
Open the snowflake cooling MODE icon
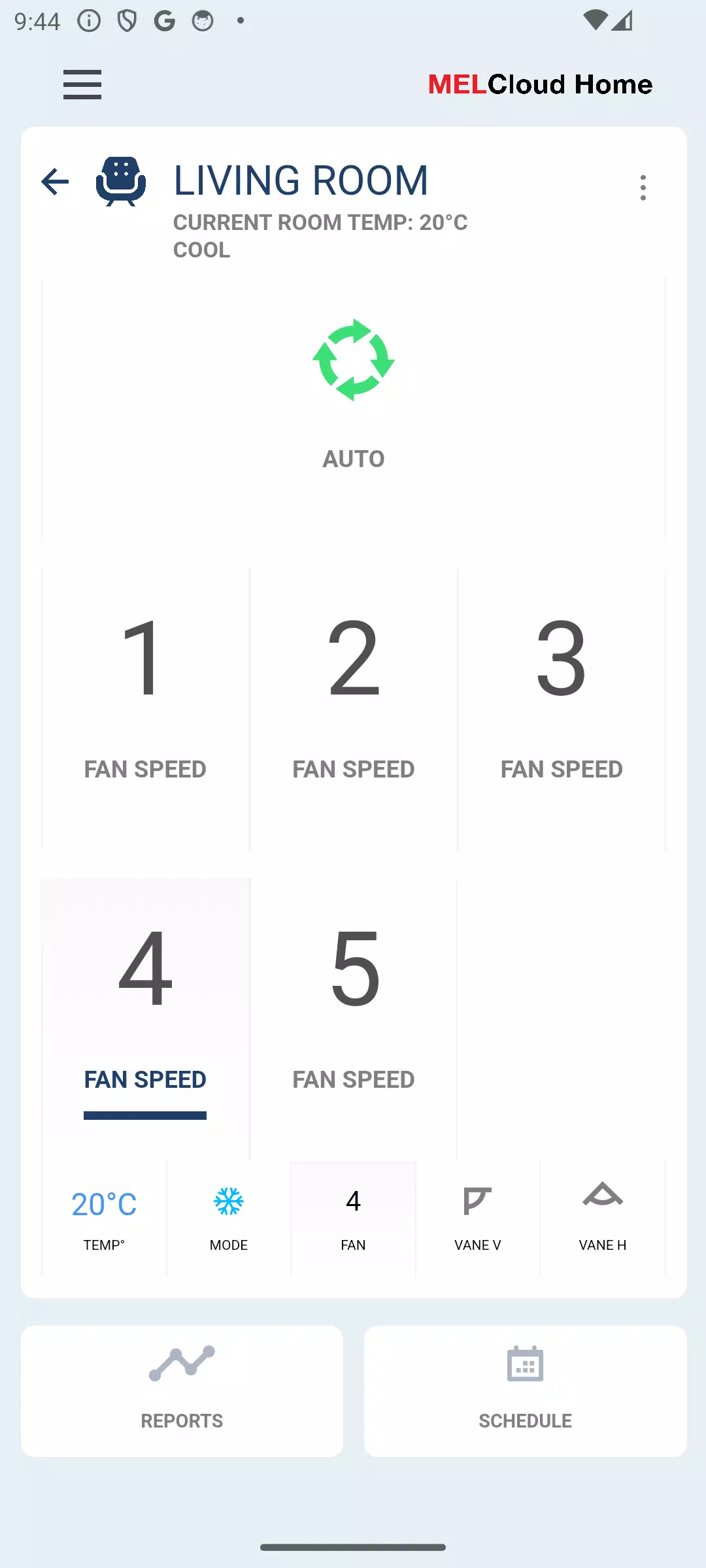click(228, 1201)
